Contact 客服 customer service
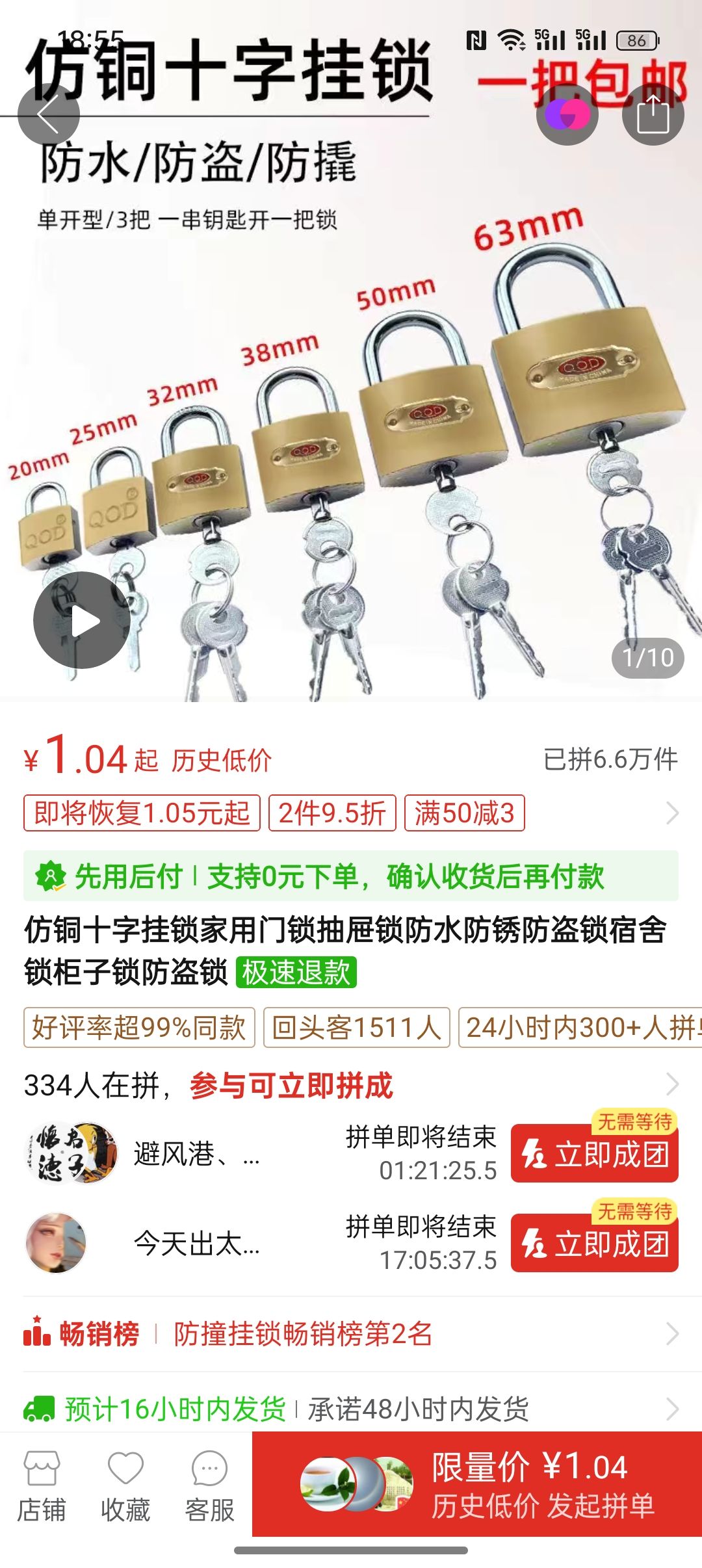Viewport: 702px width, 1568px height. [x=209, y=1486]
